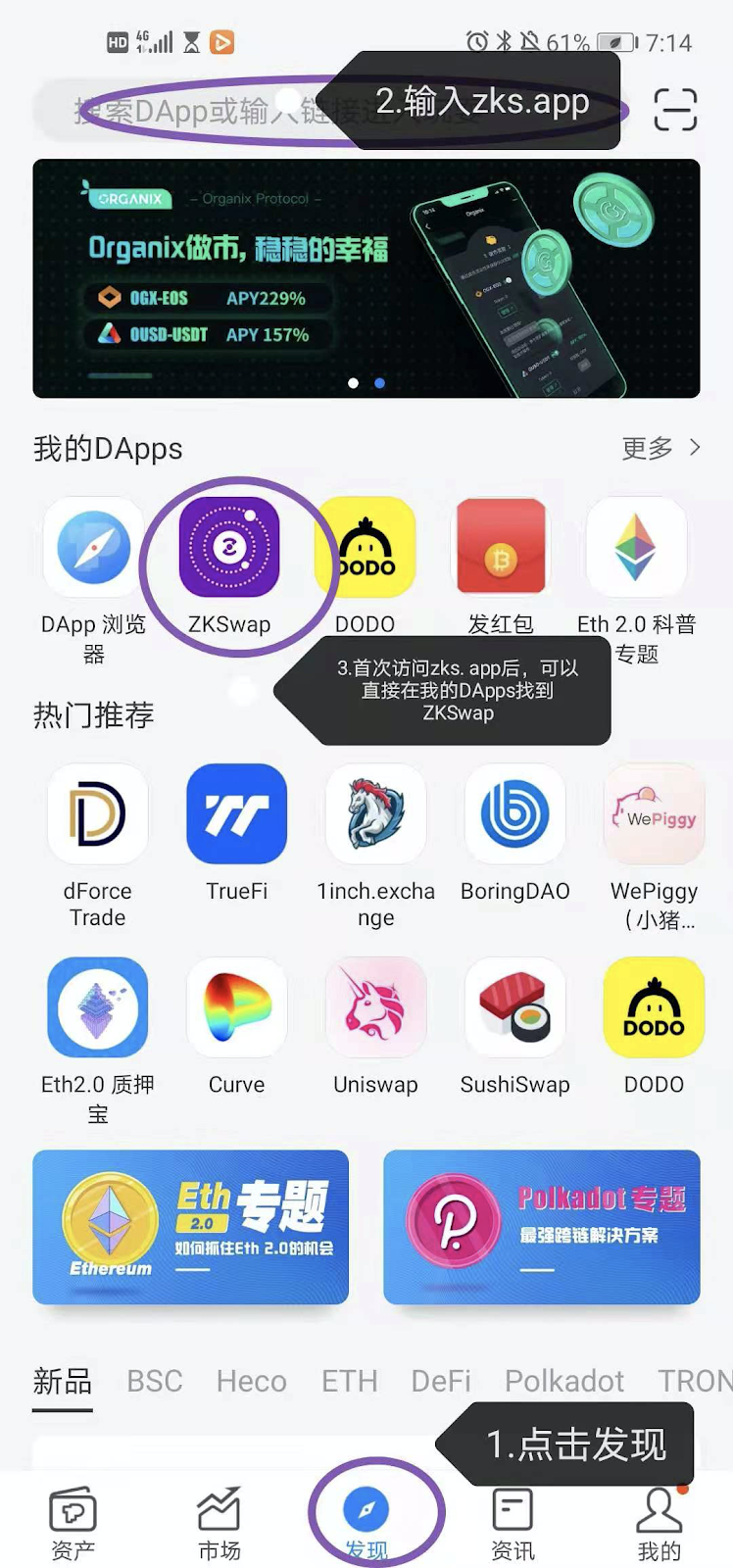
Task: Open the DApp 浏览器 browser
Action: click(x=93, y=549)
